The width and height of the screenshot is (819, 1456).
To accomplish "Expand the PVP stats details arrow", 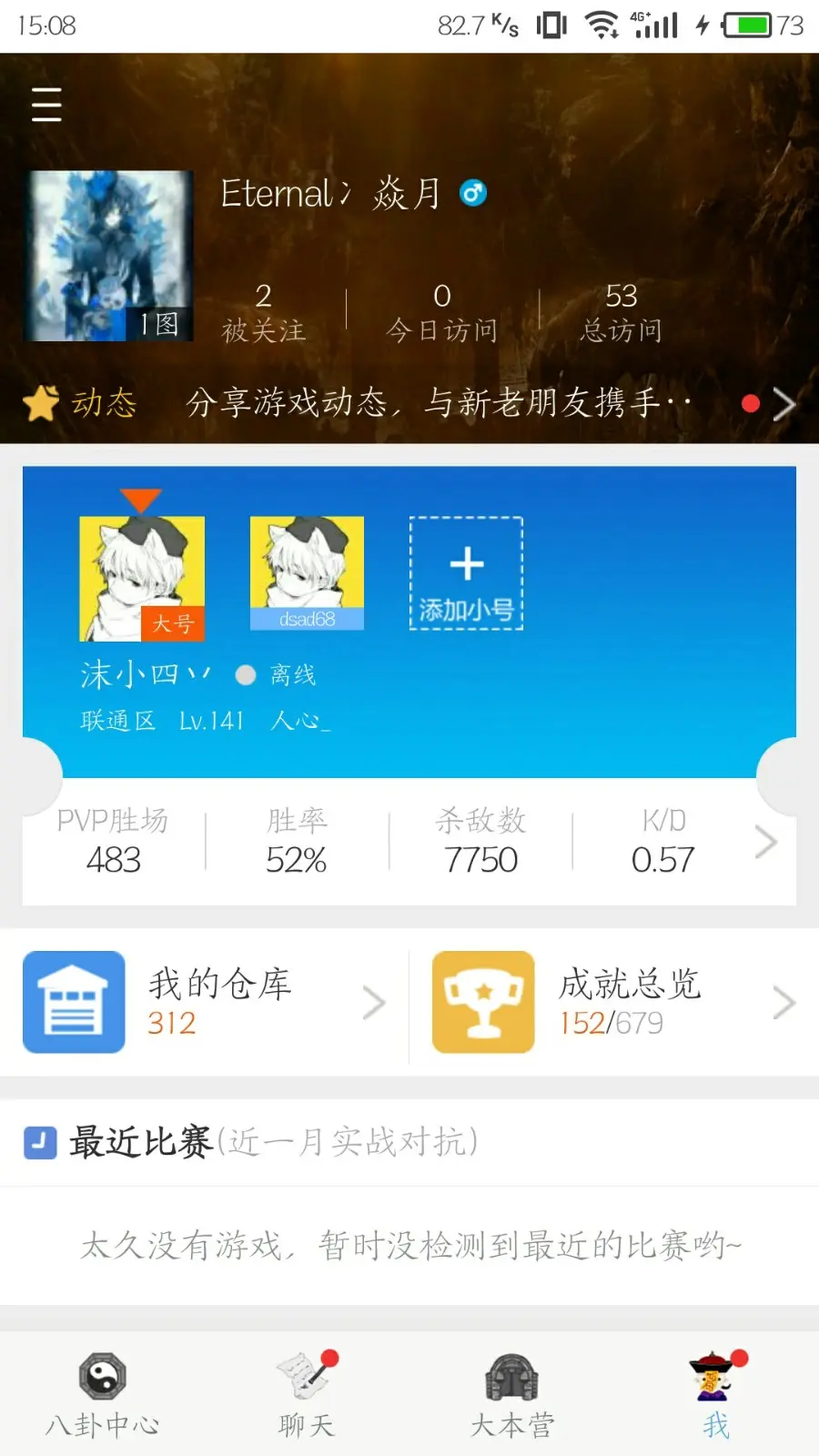I will (x=766, y=843).
